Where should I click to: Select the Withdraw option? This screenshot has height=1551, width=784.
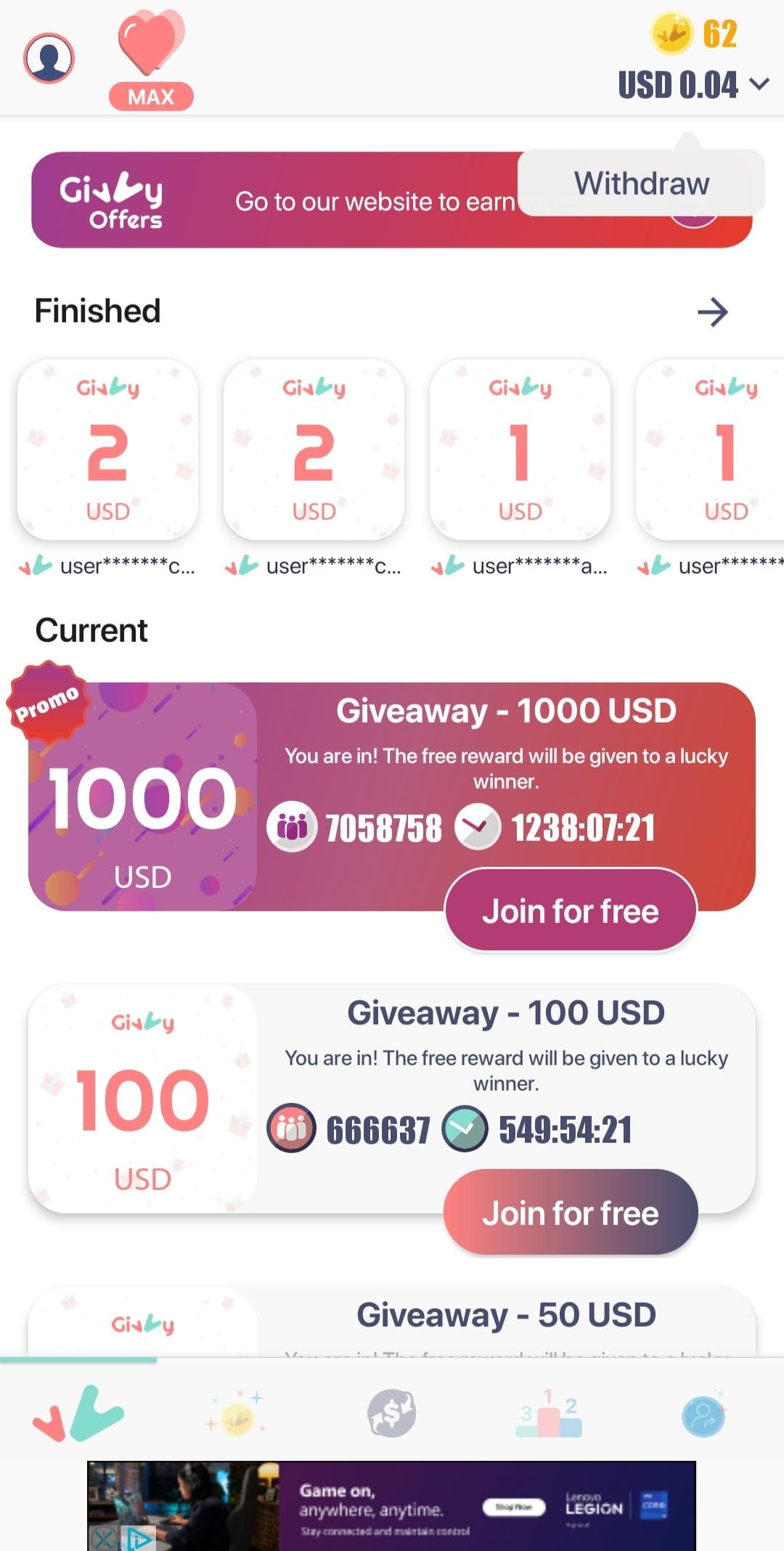(x=642, y=183)
